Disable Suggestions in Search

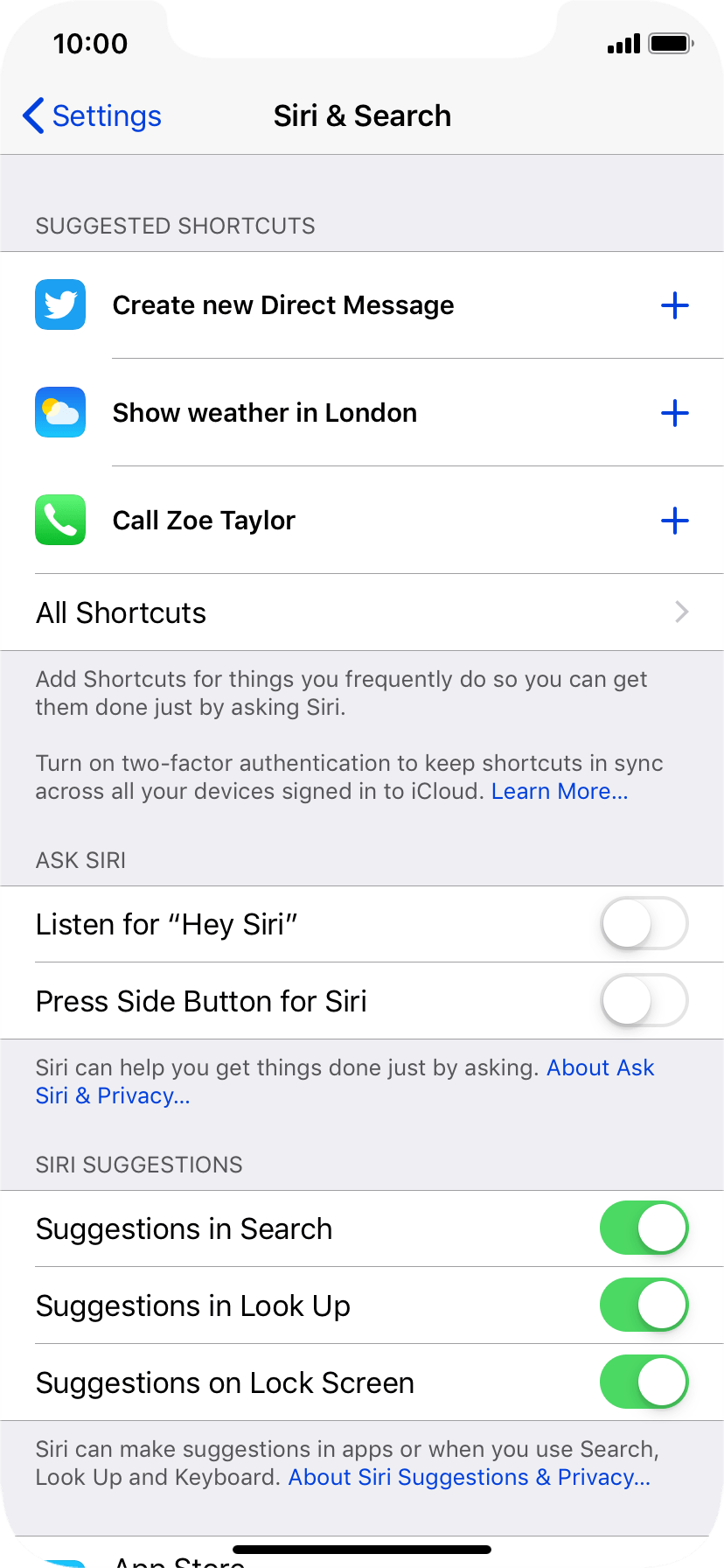click(644, 1228)
